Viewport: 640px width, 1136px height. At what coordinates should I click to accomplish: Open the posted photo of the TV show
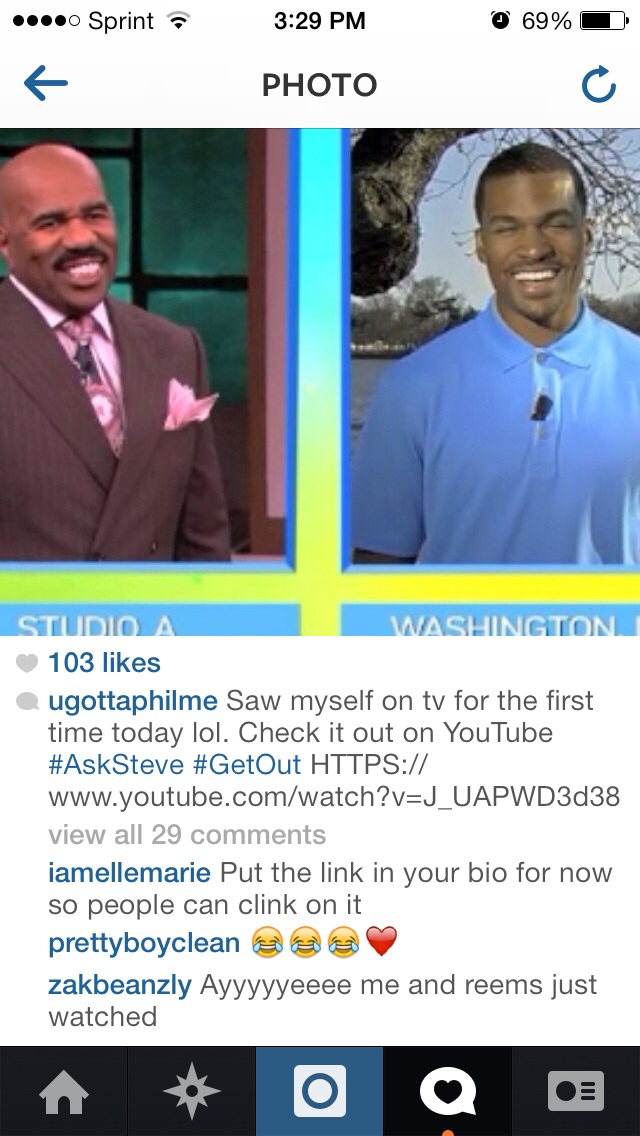tap(320, 382)
